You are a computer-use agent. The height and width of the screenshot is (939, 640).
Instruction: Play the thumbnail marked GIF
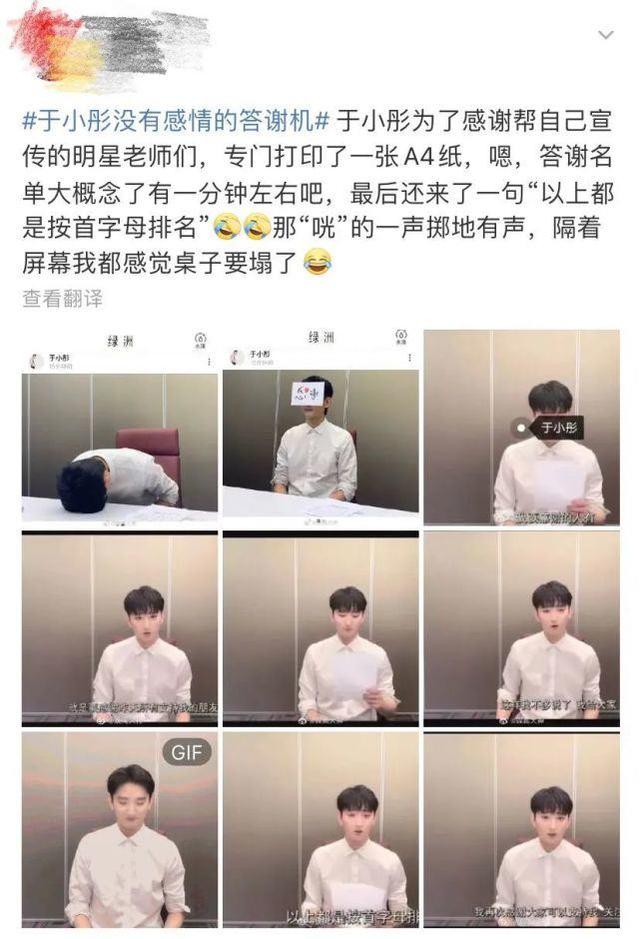click(120, 828)
